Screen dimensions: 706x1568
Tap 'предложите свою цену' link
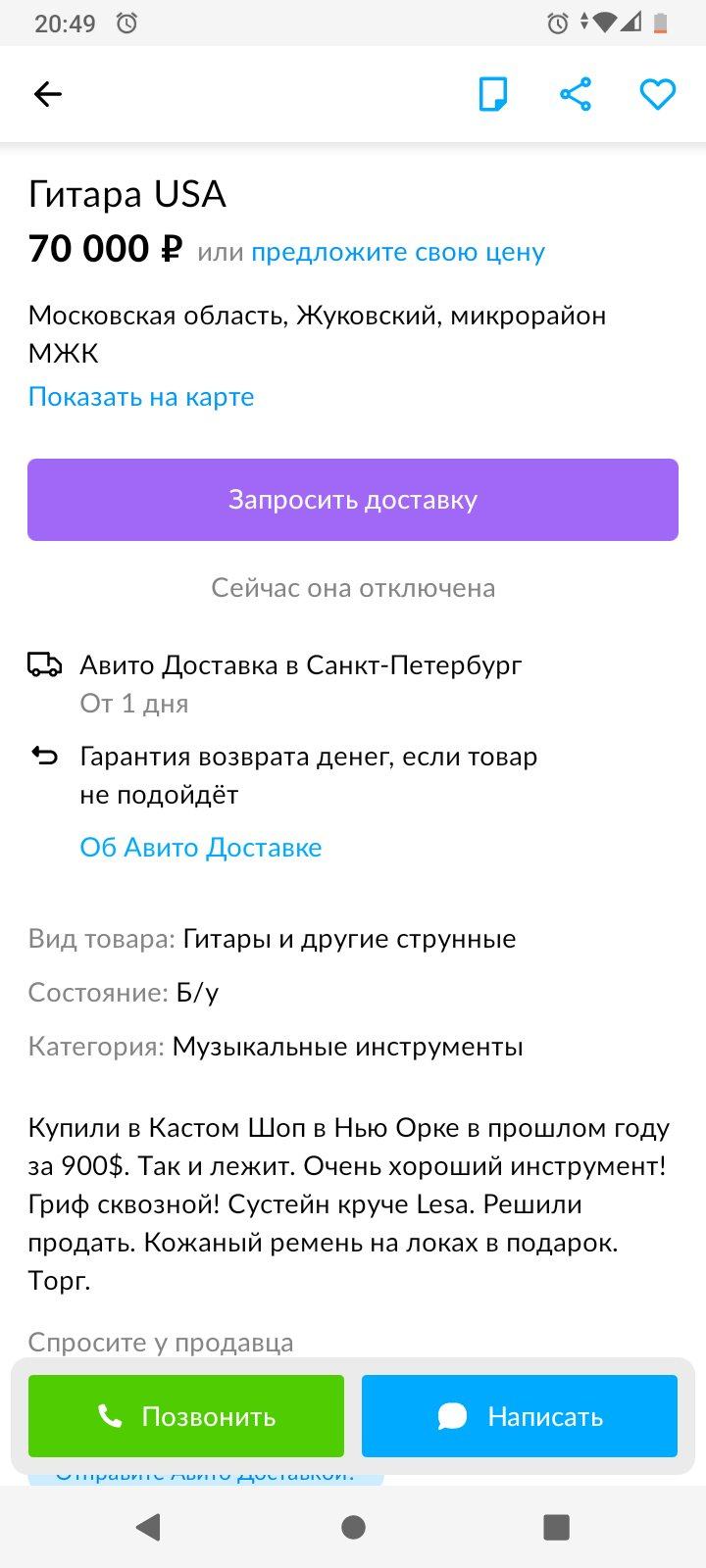pyautogui.click(x=397, y=252)
